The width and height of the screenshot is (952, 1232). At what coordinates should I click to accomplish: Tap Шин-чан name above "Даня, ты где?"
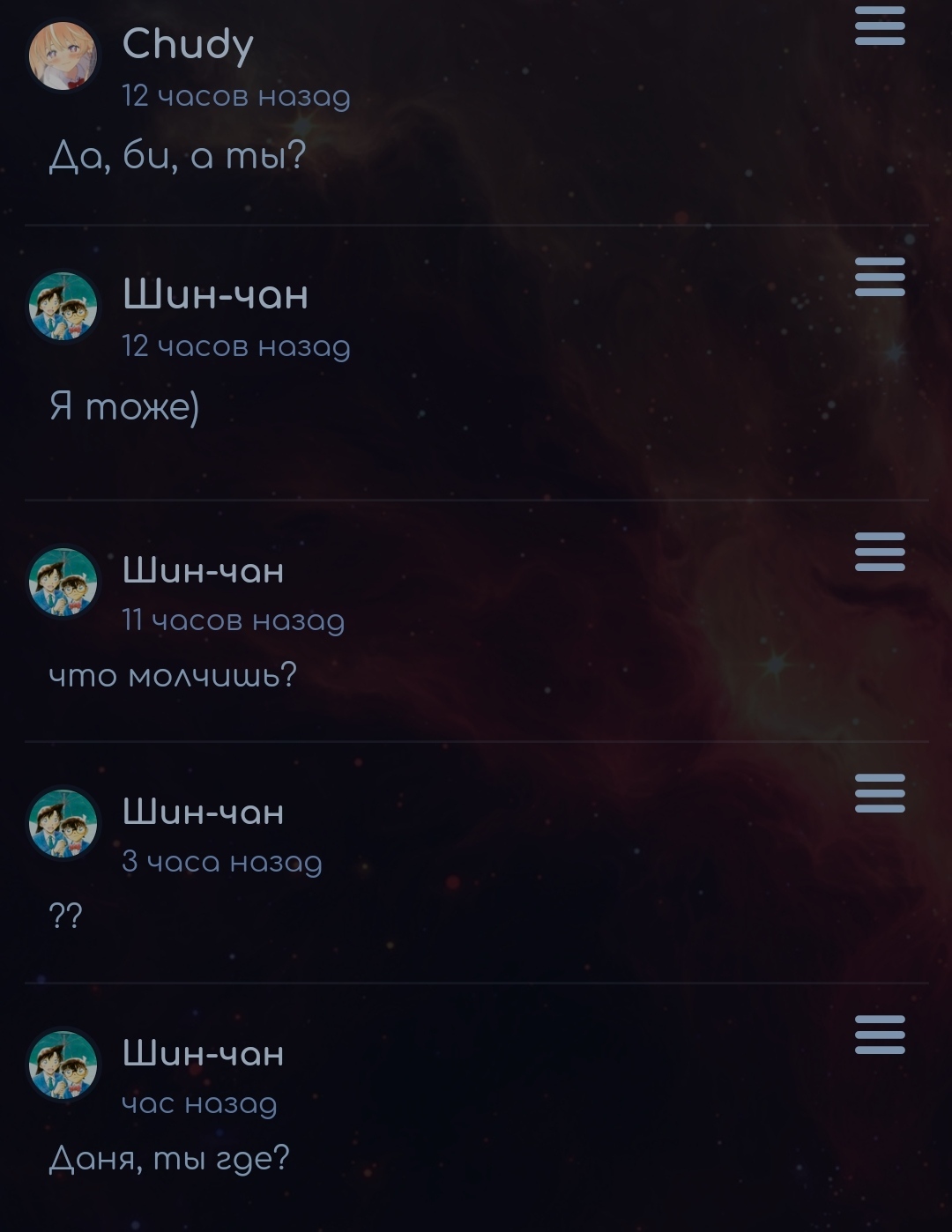203,1053
